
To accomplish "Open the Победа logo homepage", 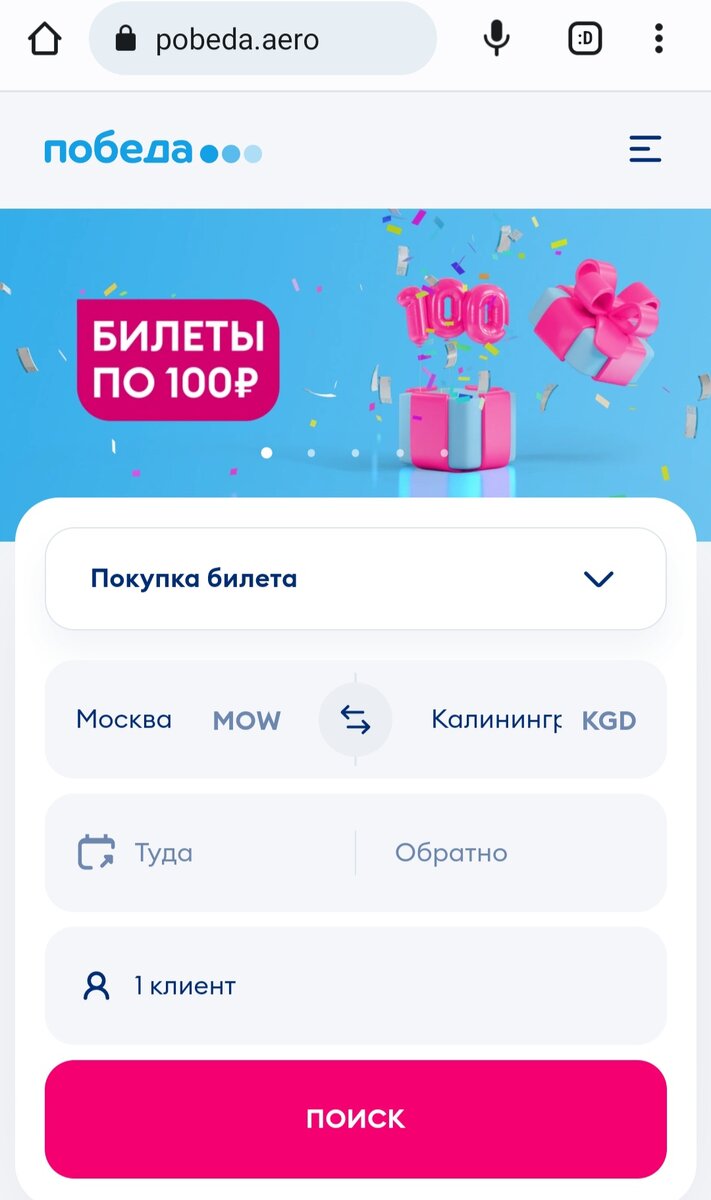I will (x=153, y=150).
